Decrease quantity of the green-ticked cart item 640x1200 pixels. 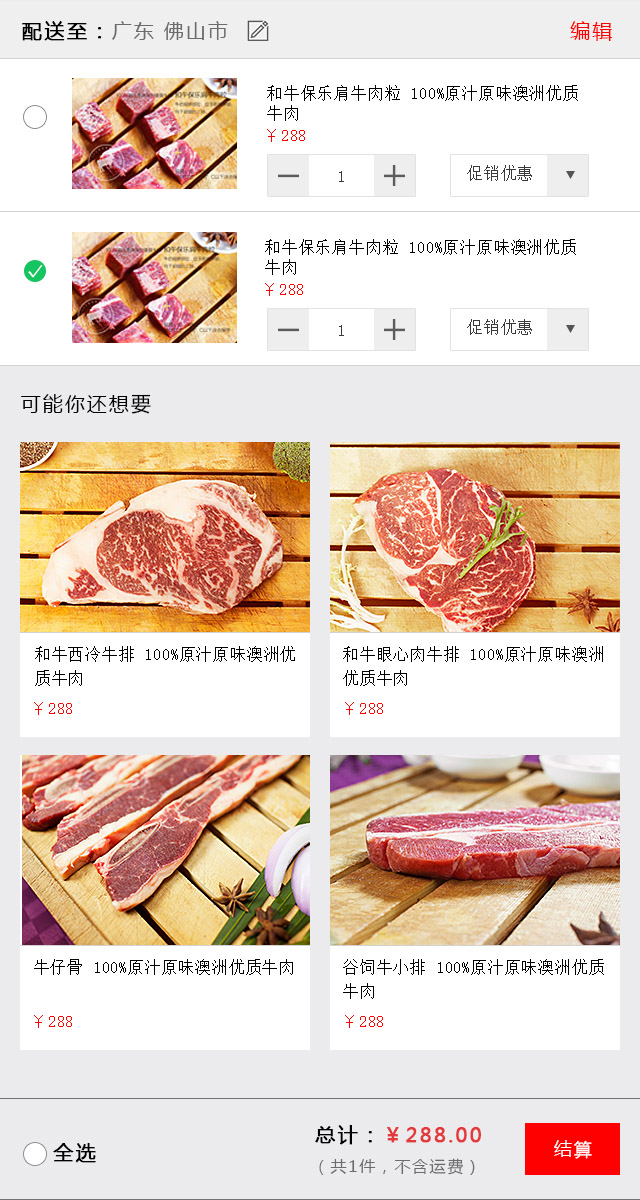pyautogui.click(x=289, y=330)
